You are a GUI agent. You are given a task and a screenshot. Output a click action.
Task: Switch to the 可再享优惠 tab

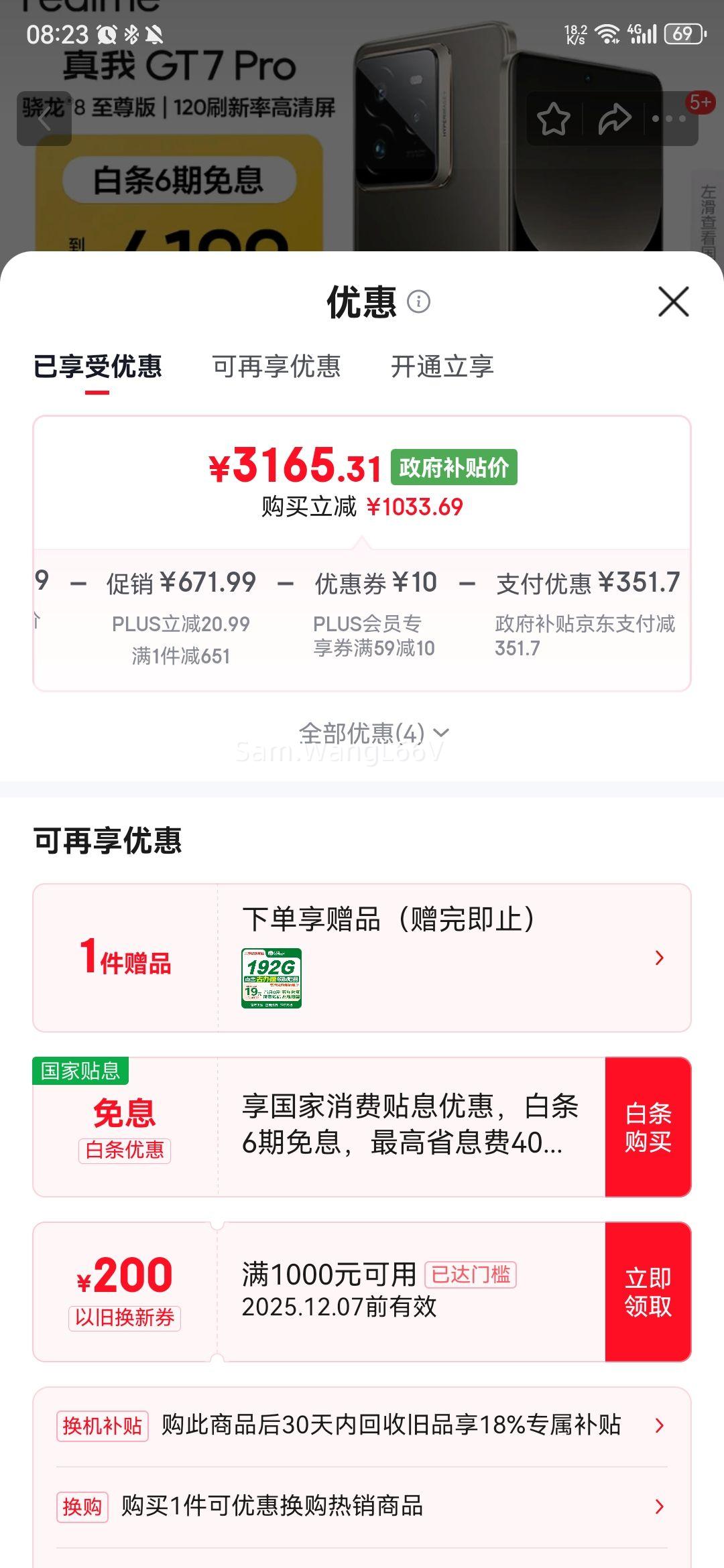click(x=275, y=367)
